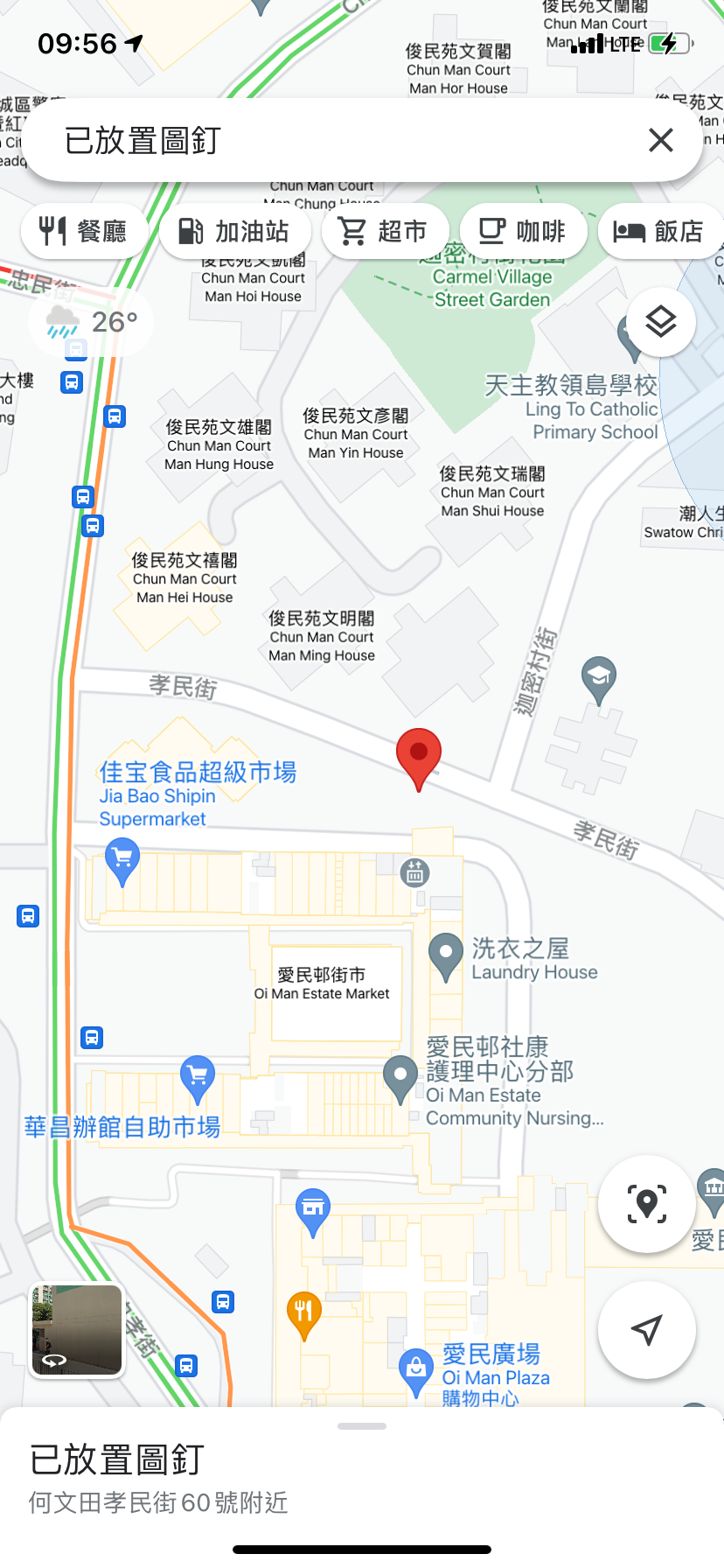Open the weather 26° widget
Image resolution: width=724 pixels, height=1568 pixels.
click(x=92, y=322)
